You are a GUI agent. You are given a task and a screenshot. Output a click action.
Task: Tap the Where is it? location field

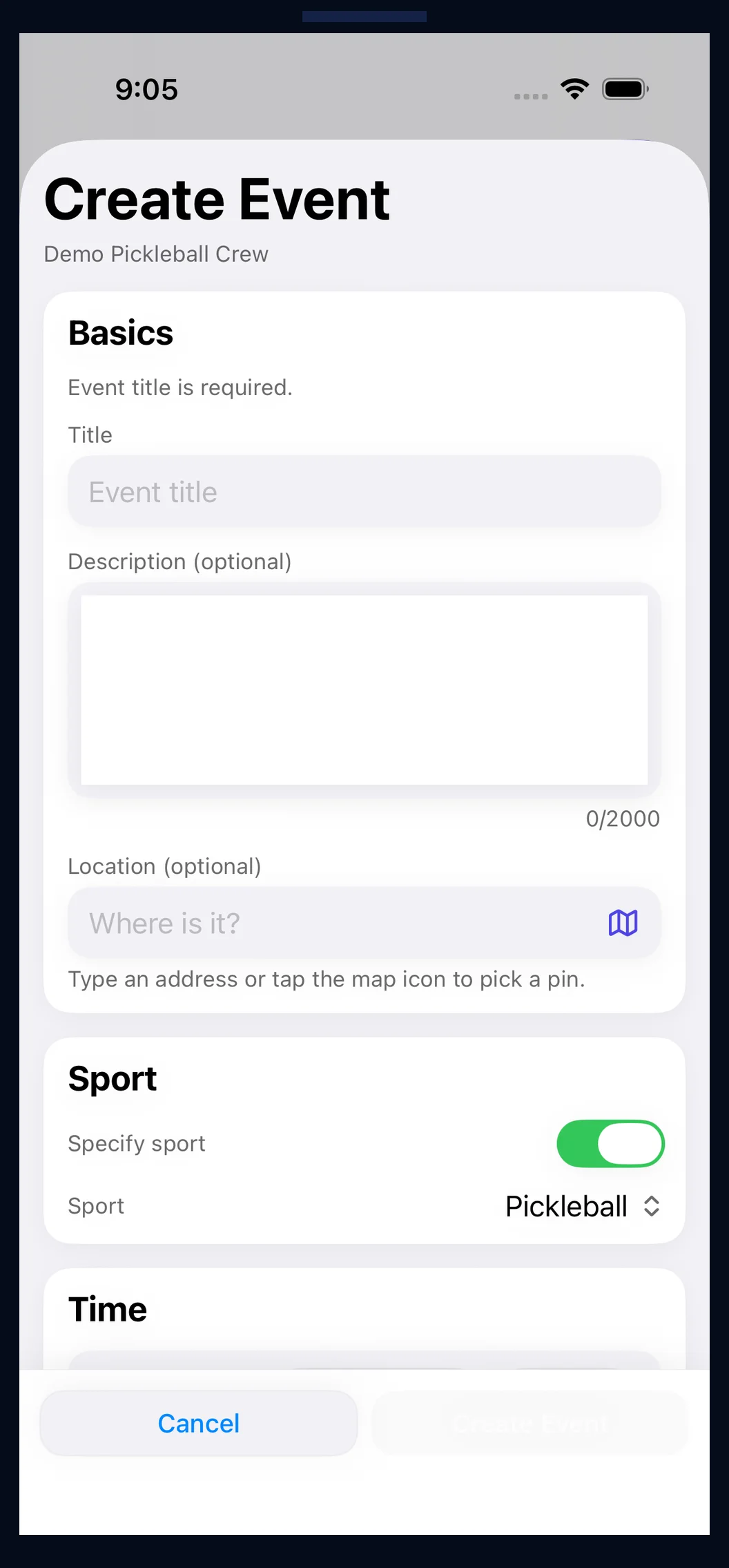click(x=331, y=923)
